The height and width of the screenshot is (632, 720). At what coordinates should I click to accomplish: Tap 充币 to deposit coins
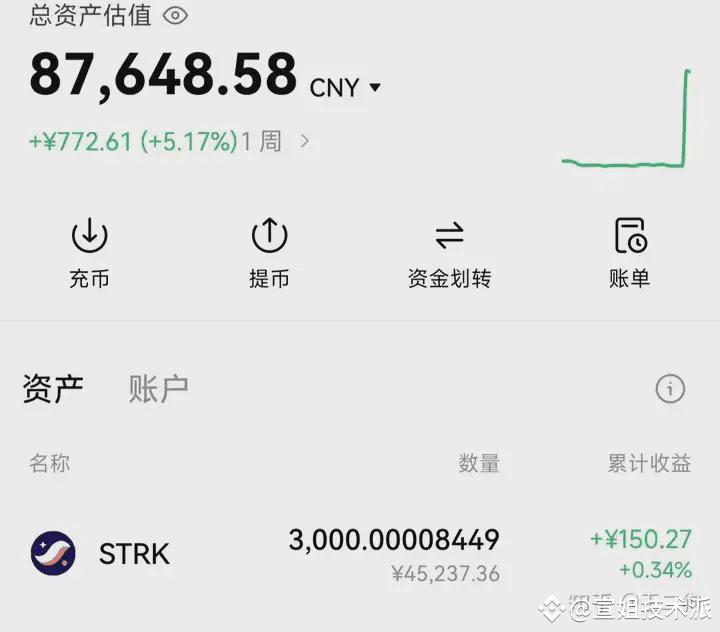[x=89, y=252]
